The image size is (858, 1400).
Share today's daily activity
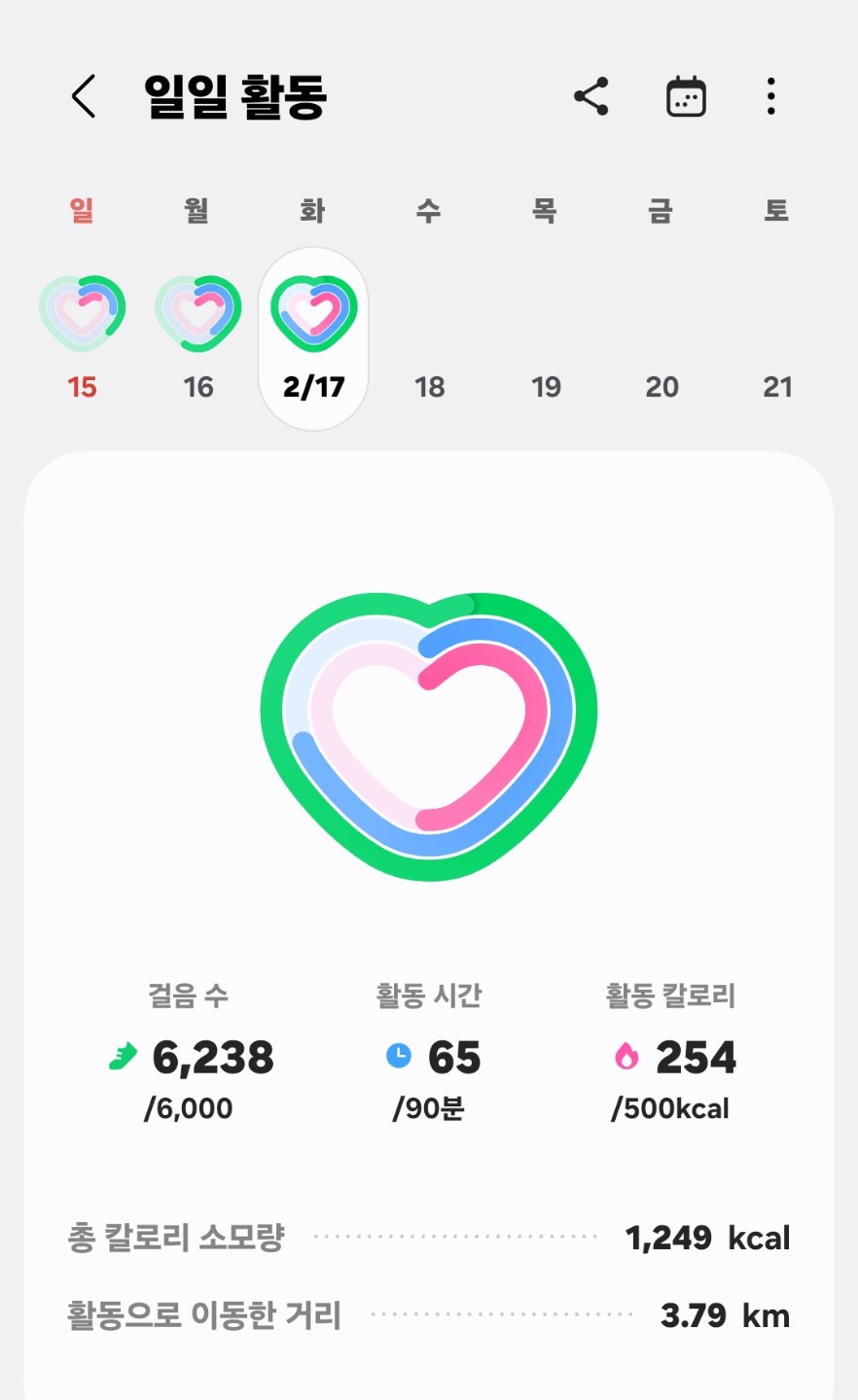coord(590,97)
